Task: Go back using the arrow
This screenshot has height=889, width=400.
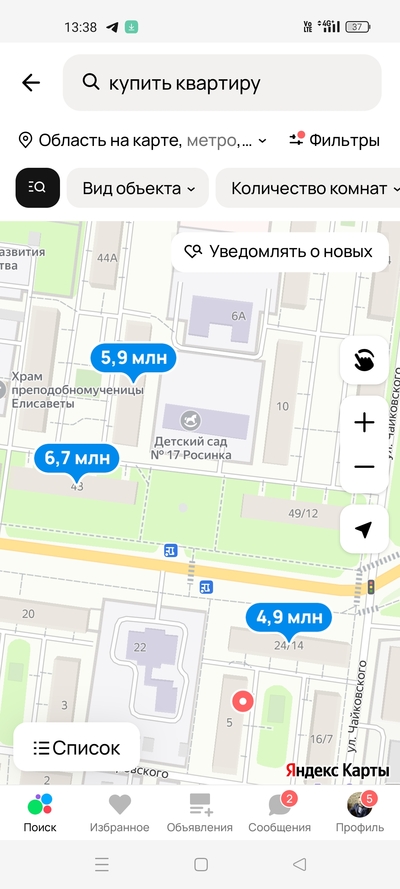Action: pyautogui.click(x=31, y=83)
